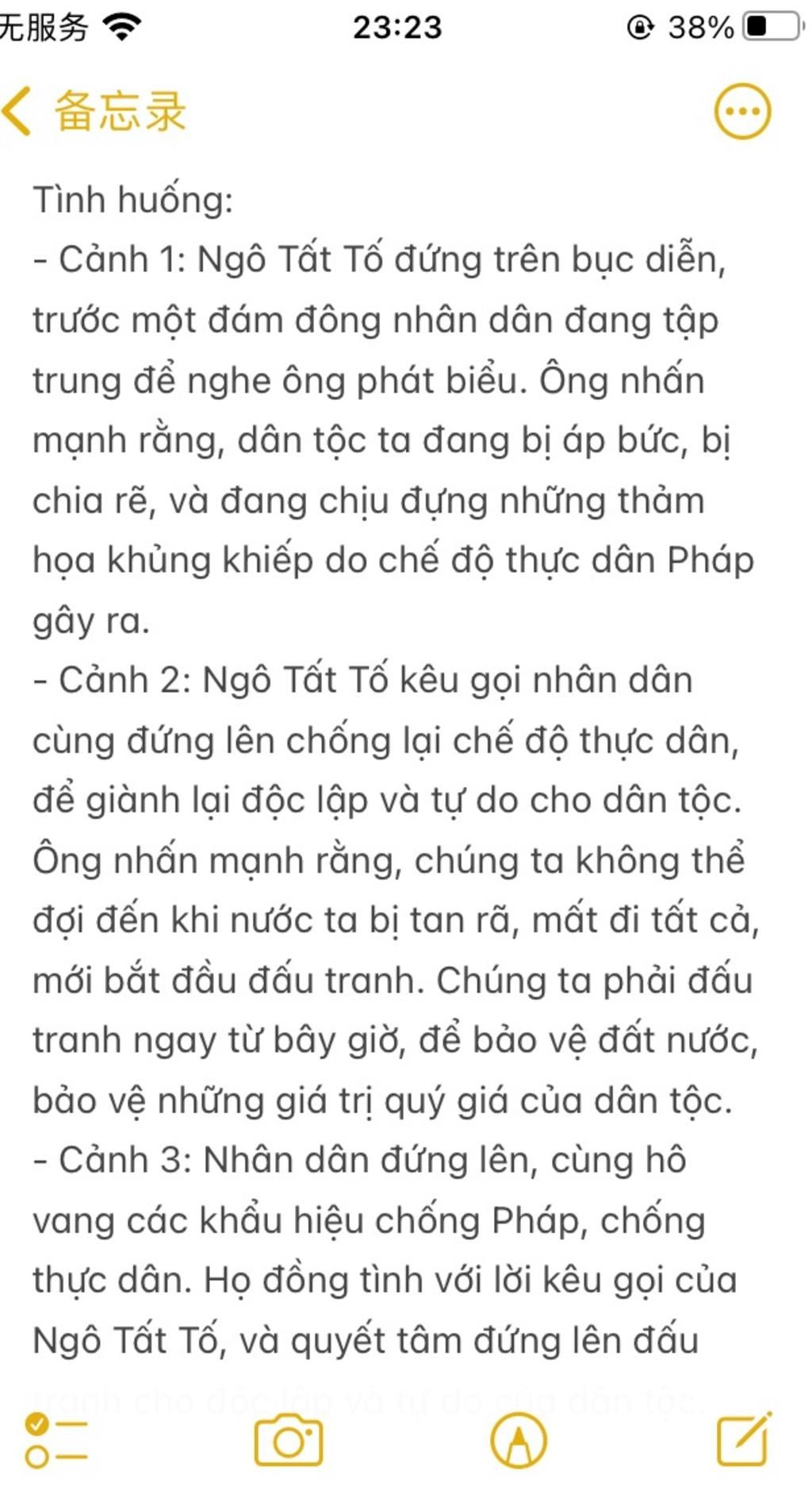Viewport: 812px width, 1498px height.
Task: Open the markup drawing tool
Action: coord(518,1439)
